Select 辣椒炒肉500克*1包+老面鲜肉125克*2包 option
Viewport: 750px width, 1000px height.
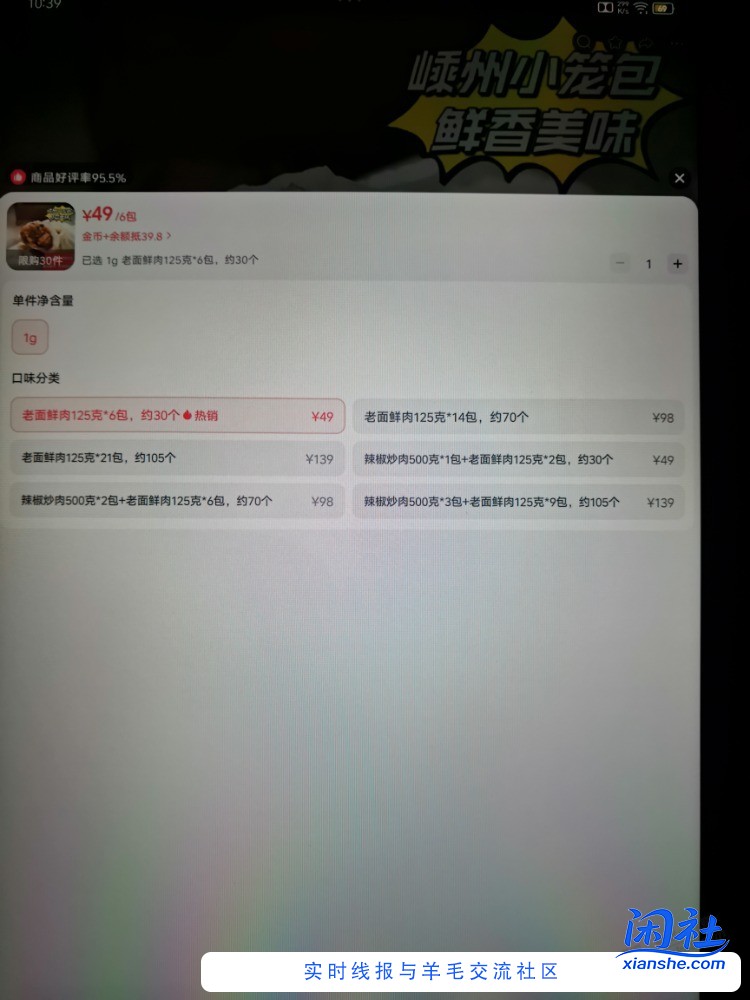(x=518, y=460)
